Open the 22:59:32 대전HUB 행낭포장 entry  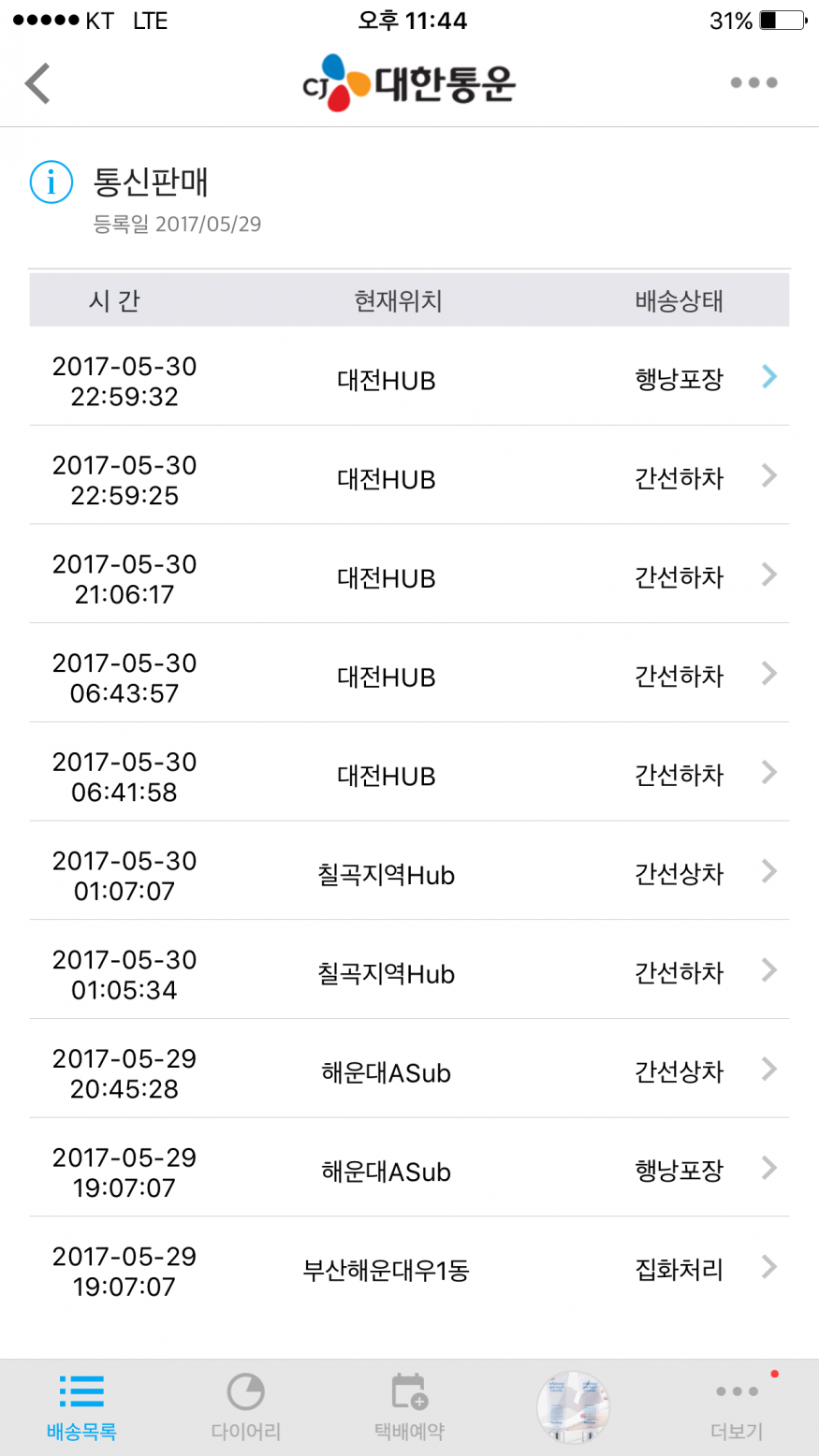tap(409, 380)
